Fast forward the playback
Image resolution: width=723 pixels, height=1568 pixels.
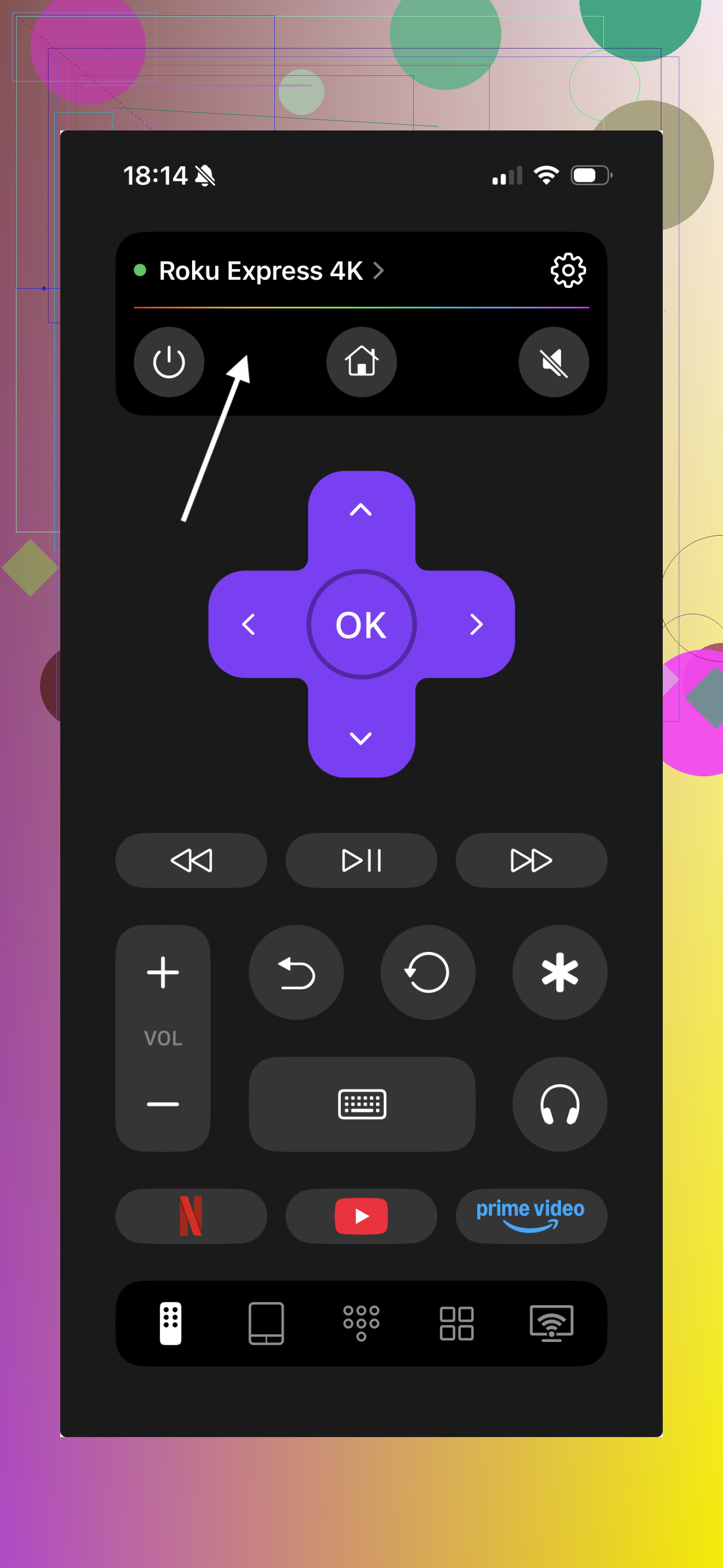pyautogui.click(x=531, y=861)
